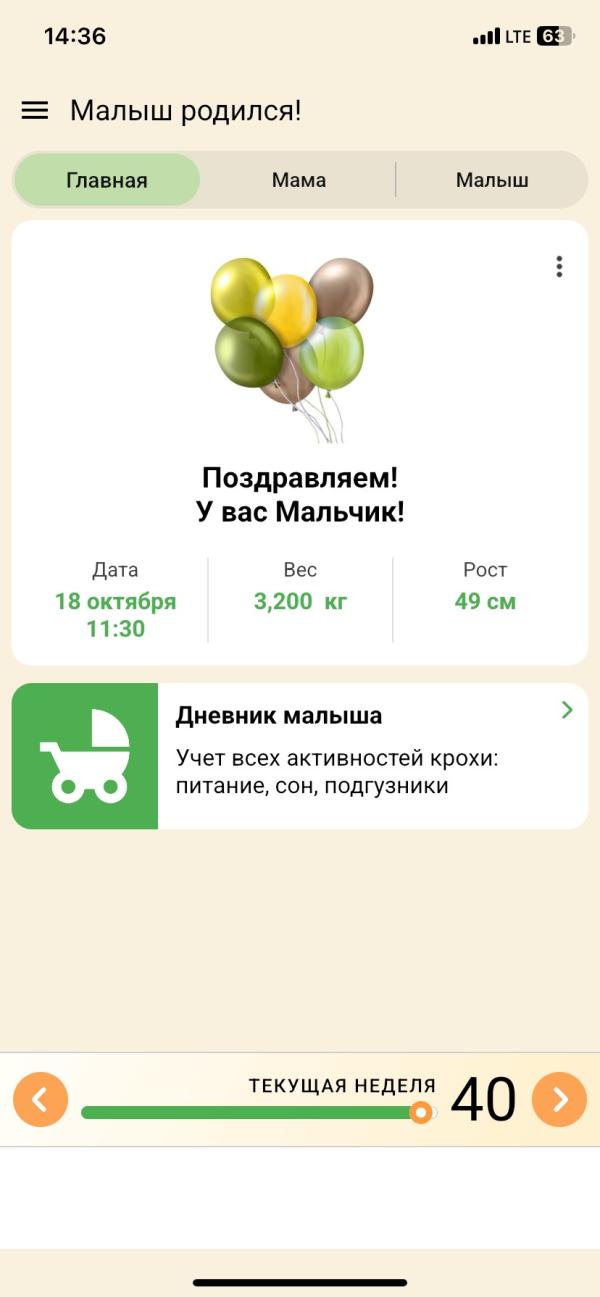600x1297 pixels.
Task: Open the Дневник малыша card
Action: [x=300, y=756]
